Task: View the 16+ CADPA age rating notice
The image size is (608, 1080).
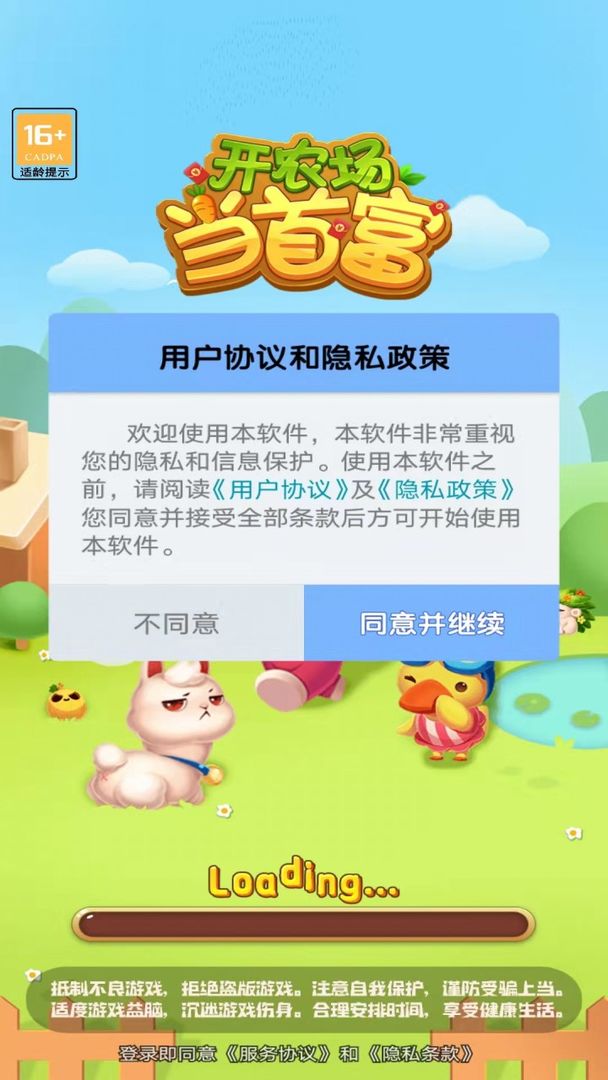Action: pos(45,144)
